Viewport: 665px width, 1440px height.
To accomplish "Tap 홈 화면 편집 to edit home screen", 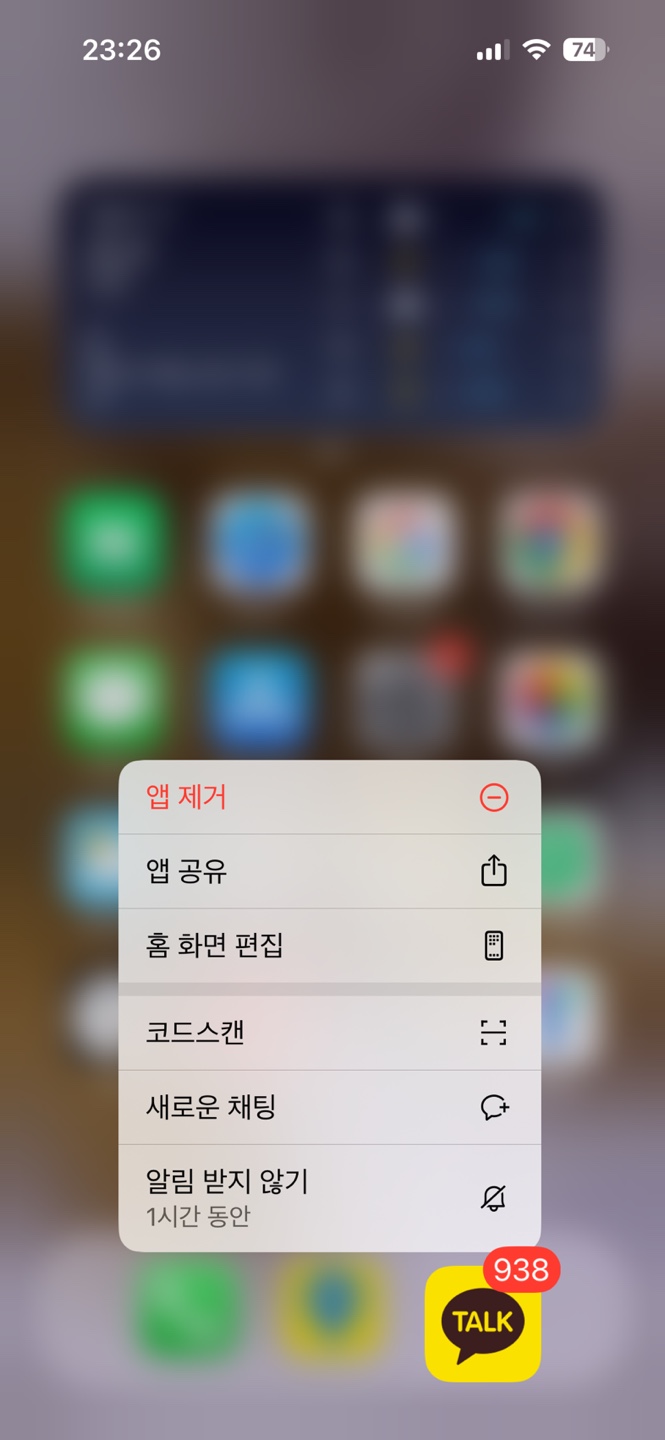I will point(330,945).
